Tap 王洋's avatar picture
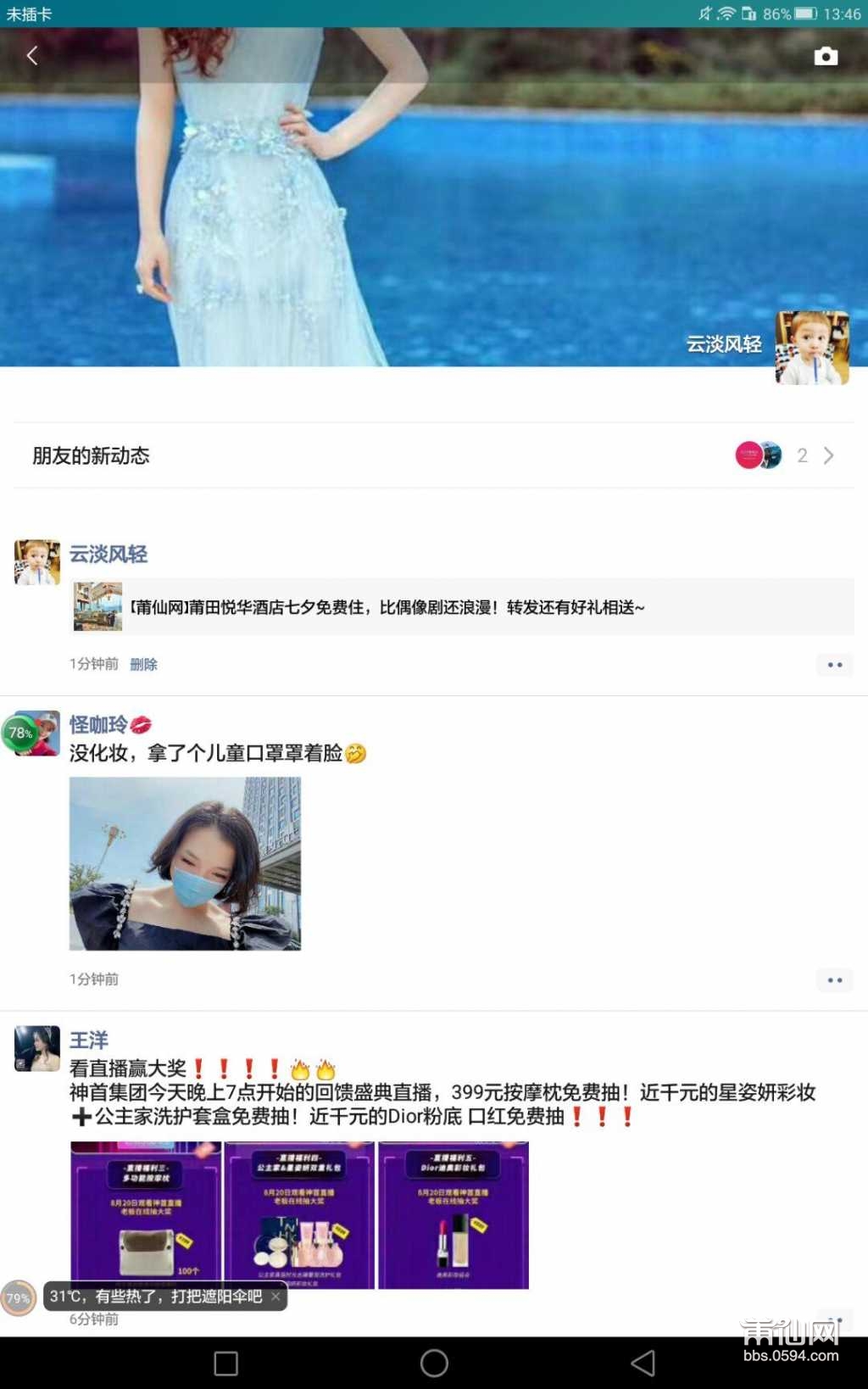This screenshot has height=1389, width=868. pos(37,1049)
